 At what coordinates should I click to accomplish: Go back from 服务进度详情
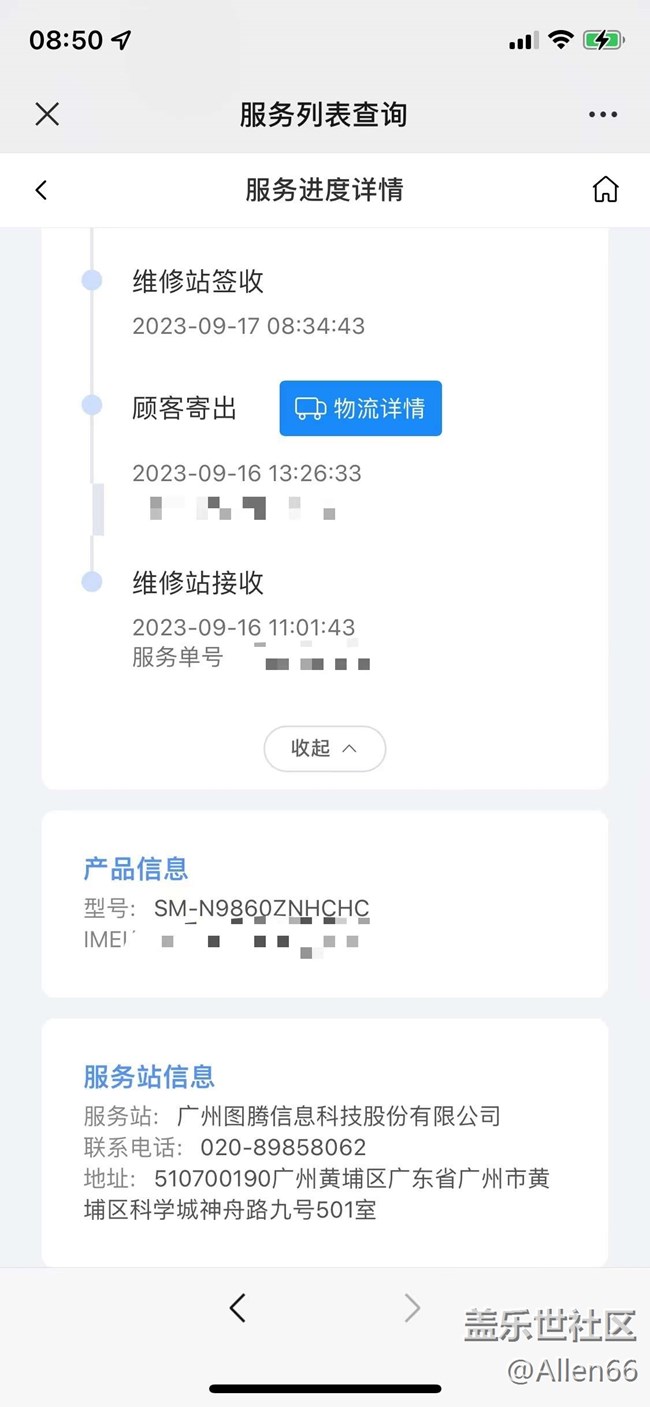41,190
